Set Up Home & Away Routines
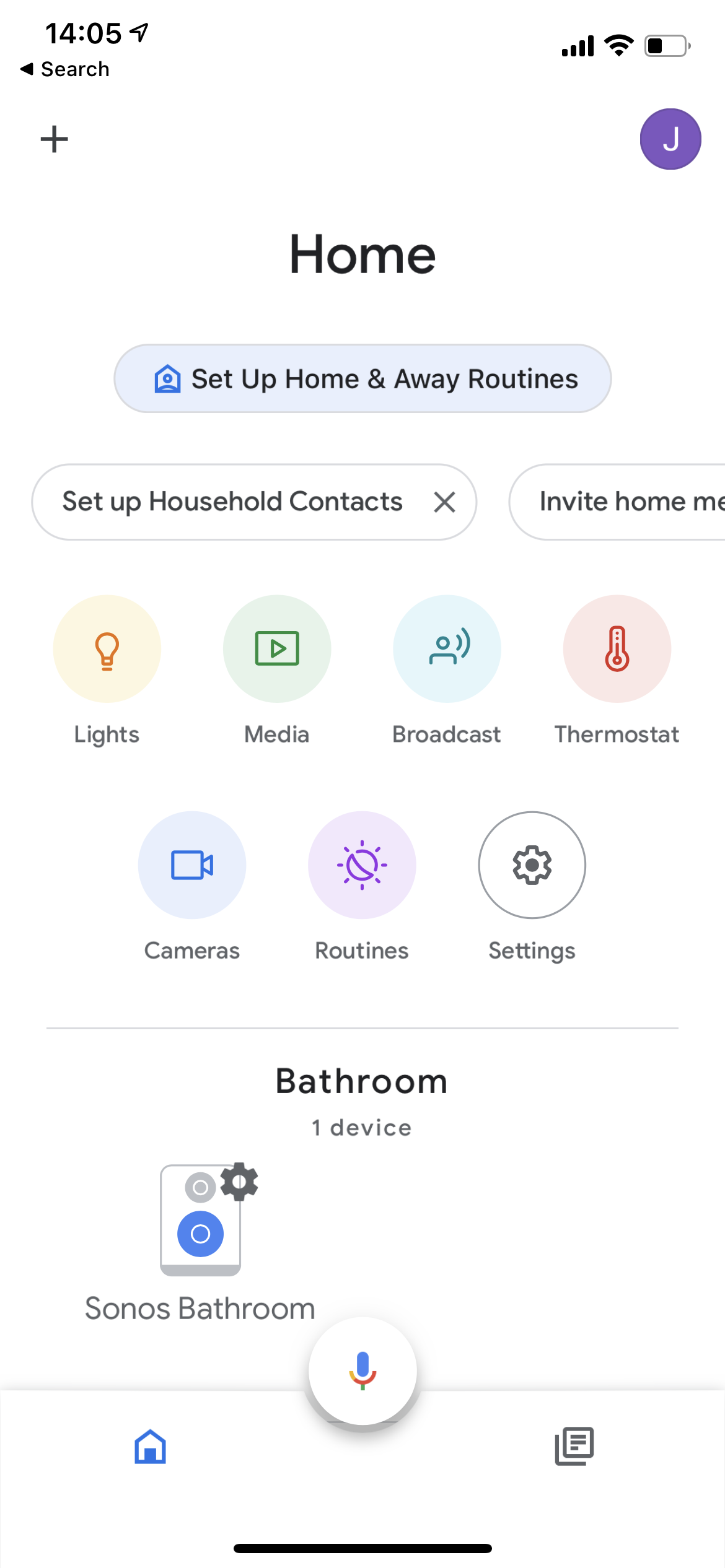725x1568 pixels. tap(362, 378)
